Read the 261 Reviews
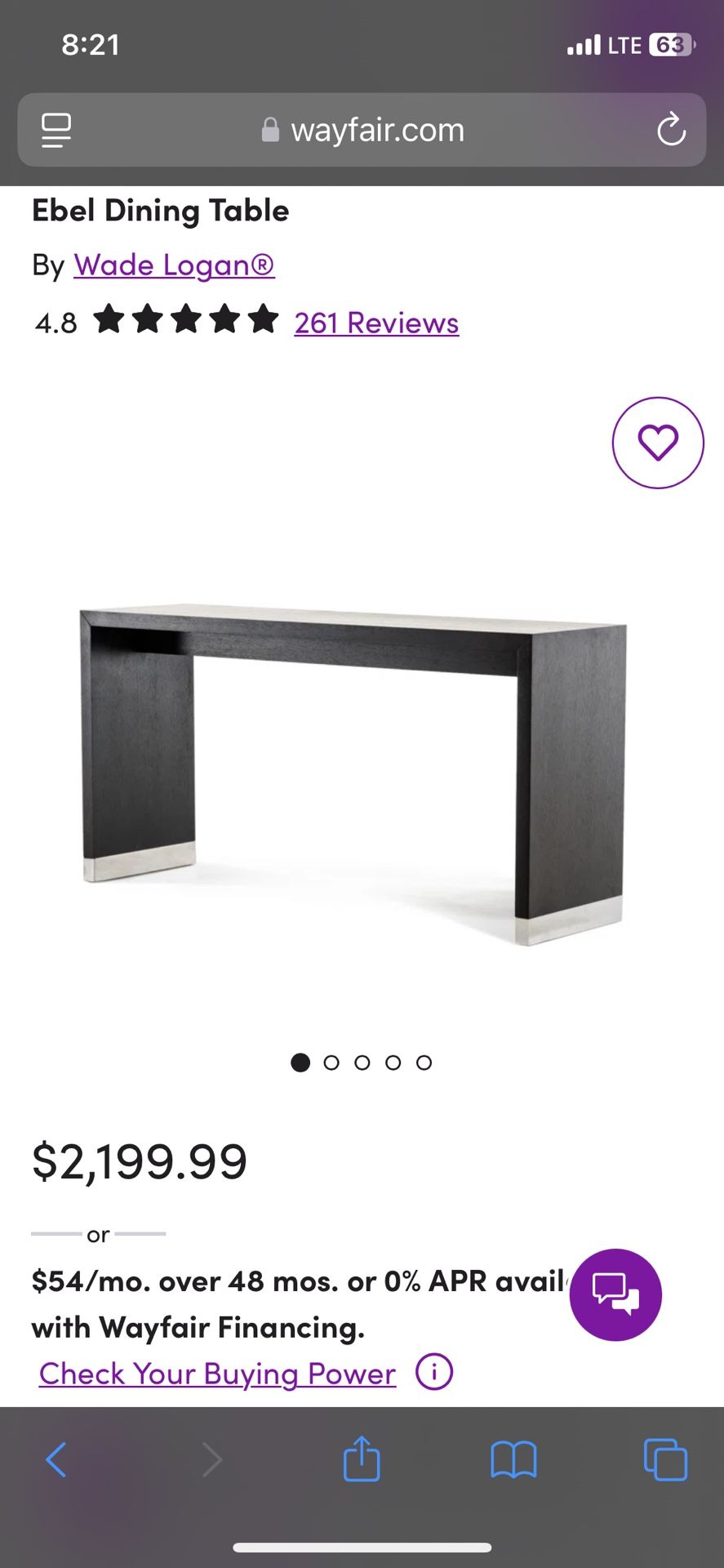Viewport: 724px width, 1568px height. tap(376, 323)
